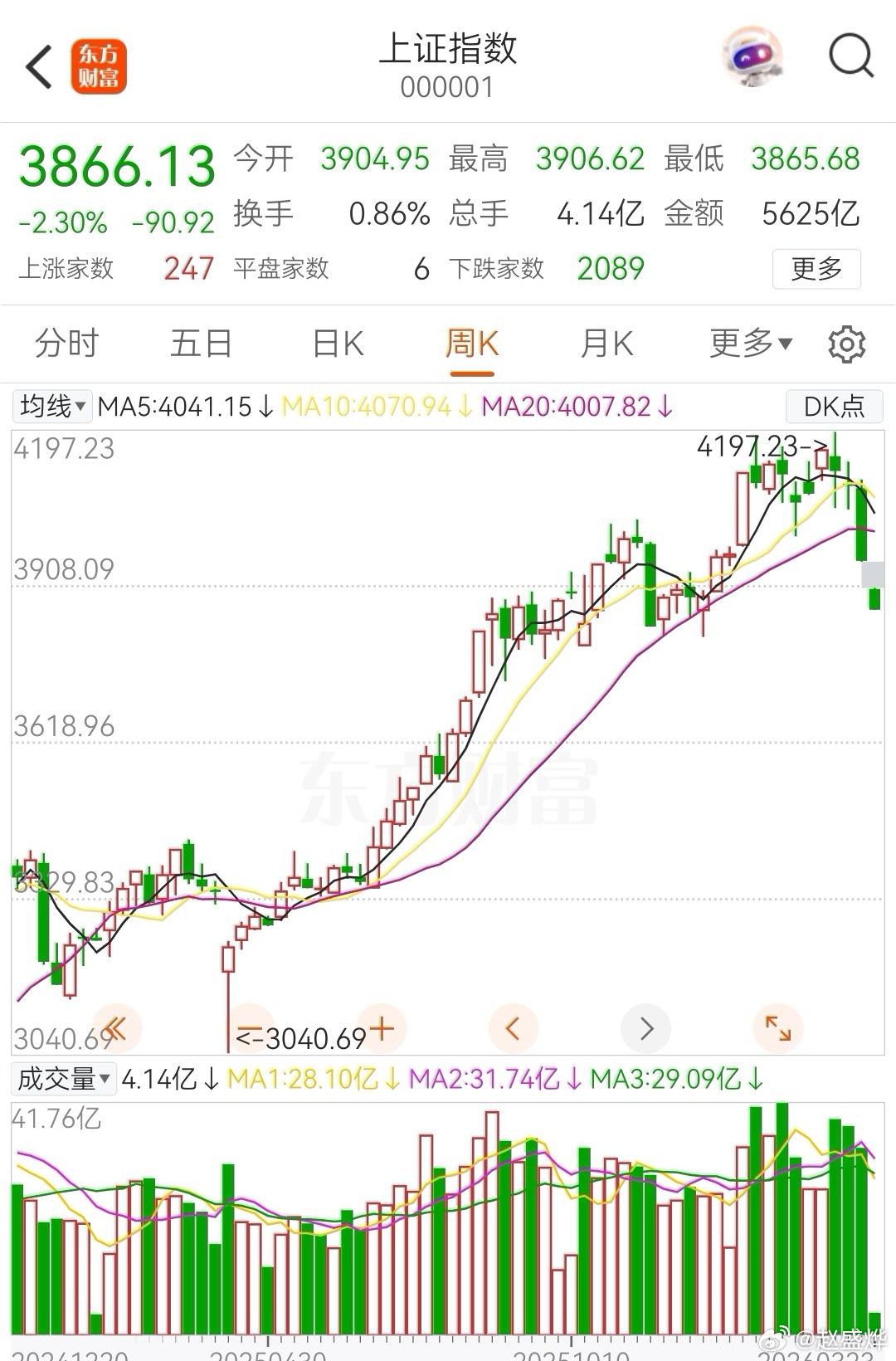896x1361 pixels.
Task: Tap the zoom-in plus icon on the chart
Action: (381, 1028)
